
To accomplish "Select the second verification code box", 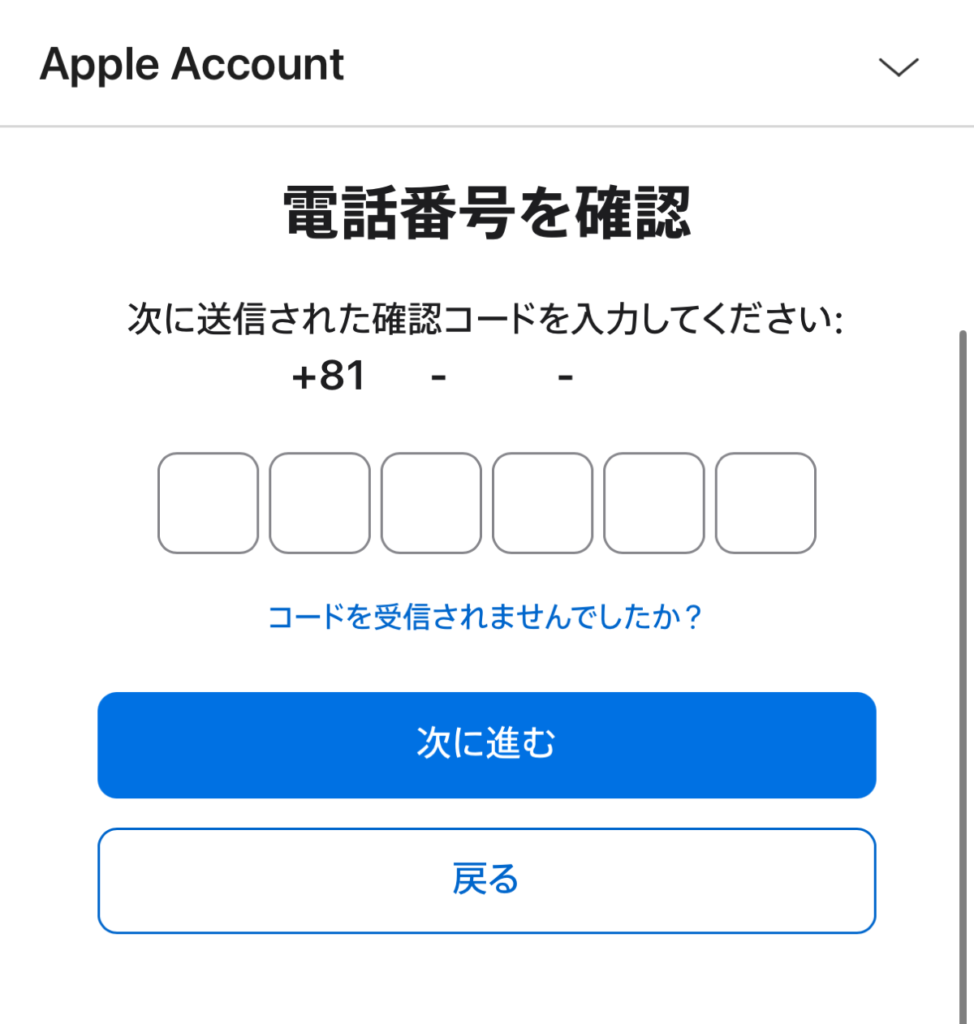I will (319, 502).
